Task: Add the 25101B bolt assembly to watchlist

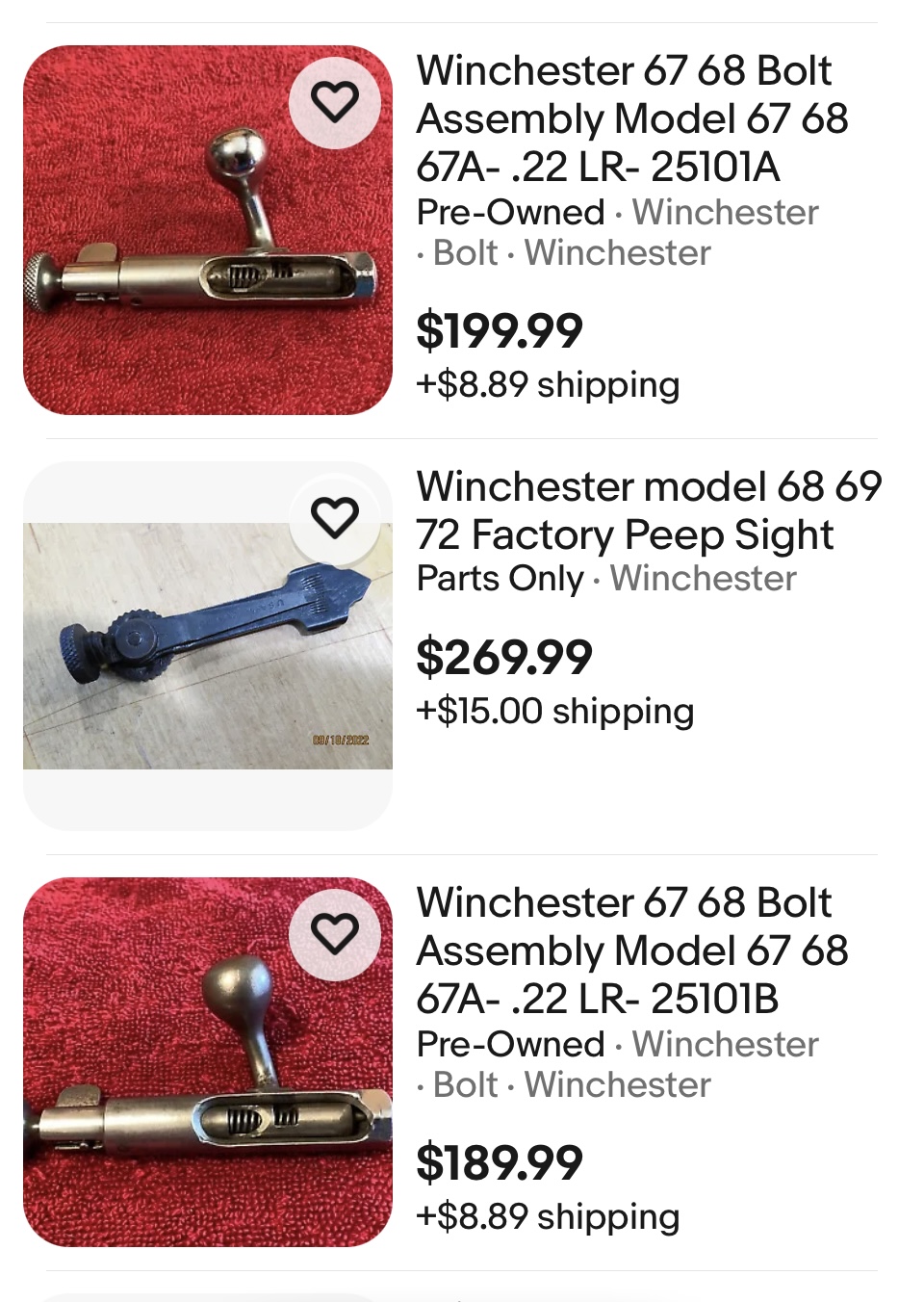Action: click(x=334, y=934)
